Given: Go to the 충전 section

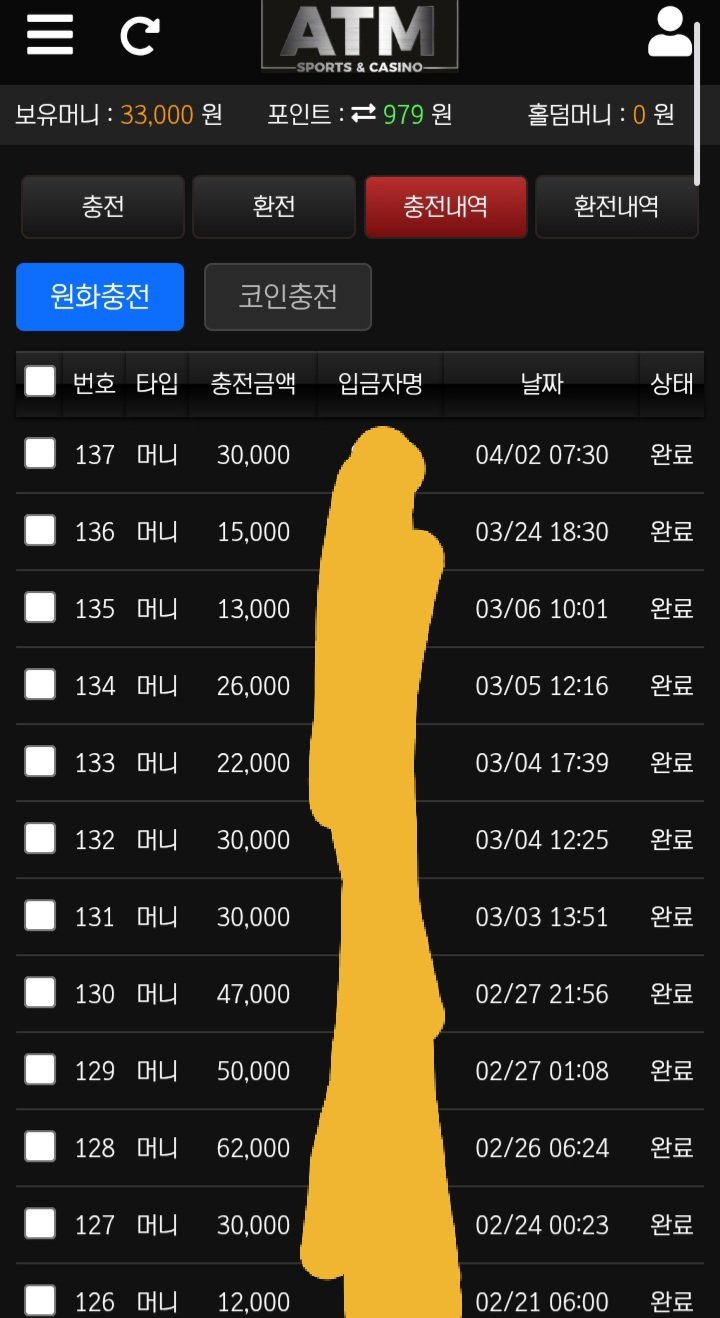Looking at the screenshot, I should pyautogui.click(x=103, y=207).
